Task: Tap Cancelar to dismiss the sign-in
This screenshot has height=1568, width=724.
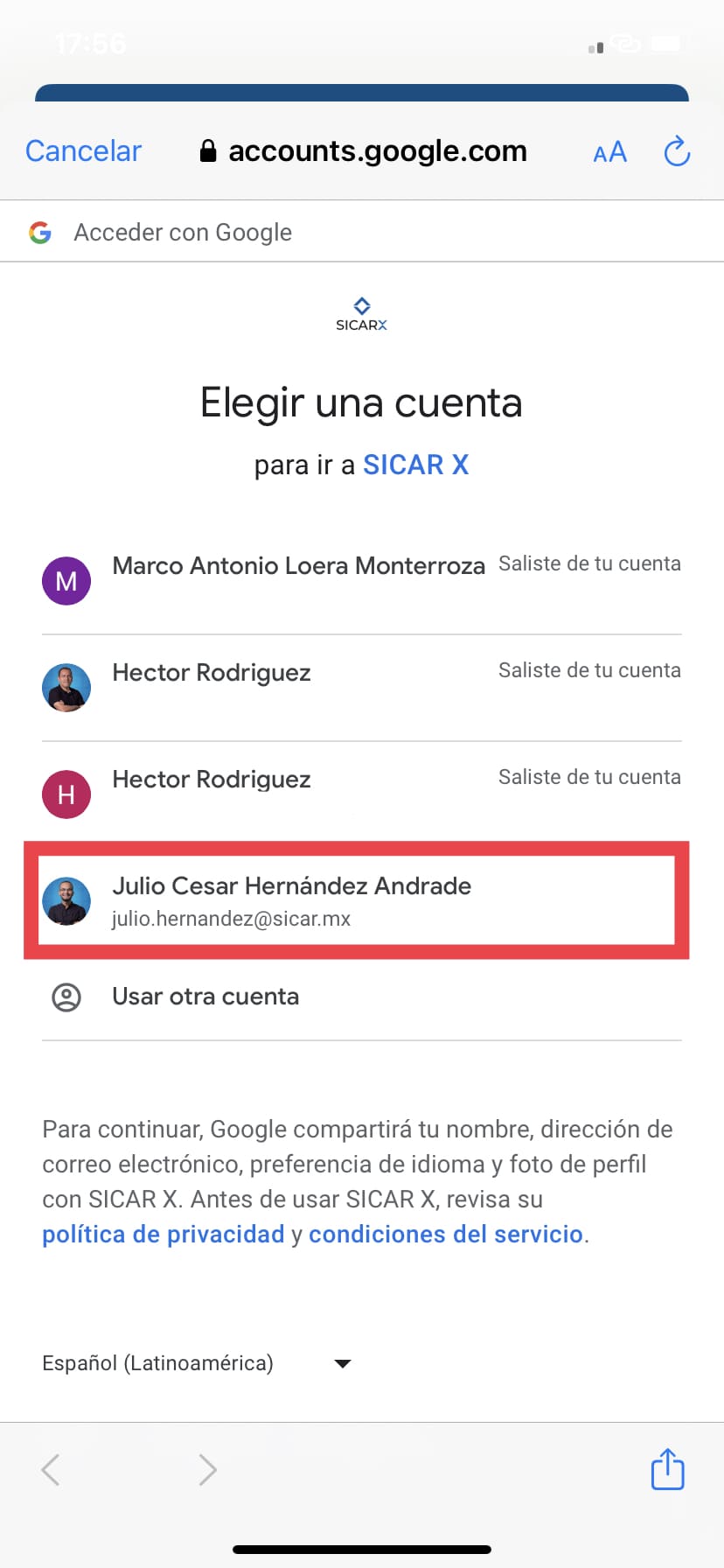Action: [83, 150]
